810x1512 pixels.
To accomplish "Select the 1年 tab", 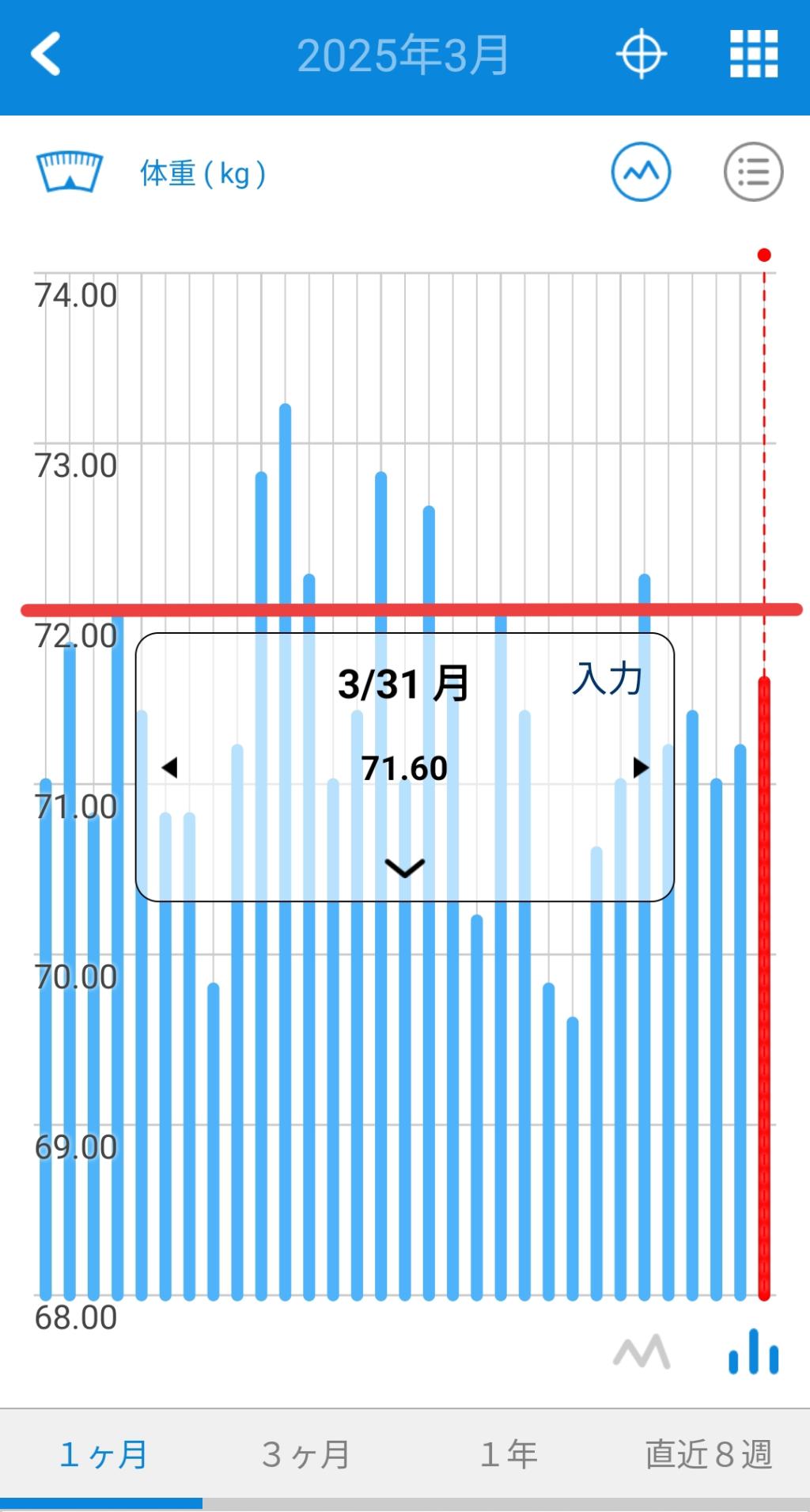I will click(508, 1454).
